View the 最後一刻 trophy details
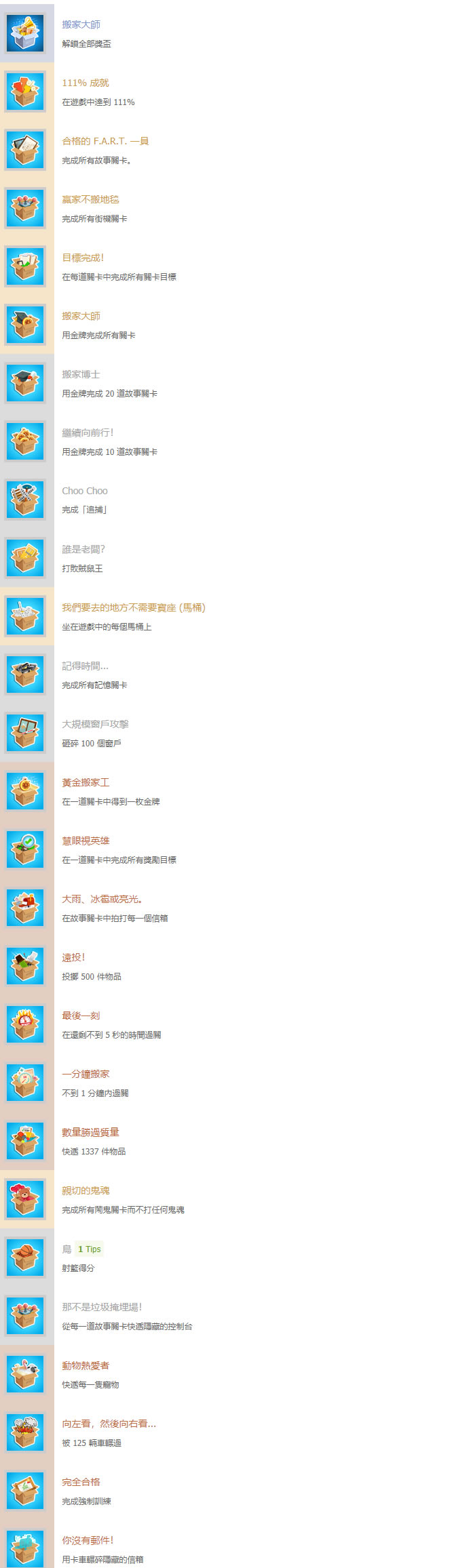Screen dimensions: 454x1568 [x=81, y=1016]
